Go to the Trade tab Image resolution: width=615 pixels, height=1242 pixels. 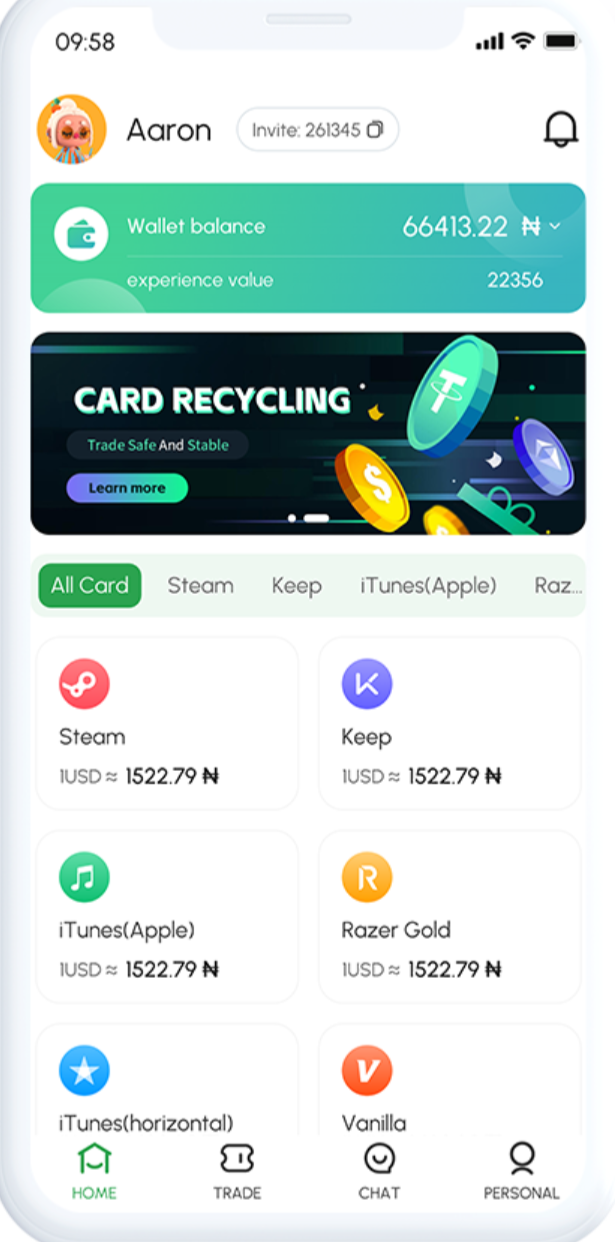[x=237, y=1172]
